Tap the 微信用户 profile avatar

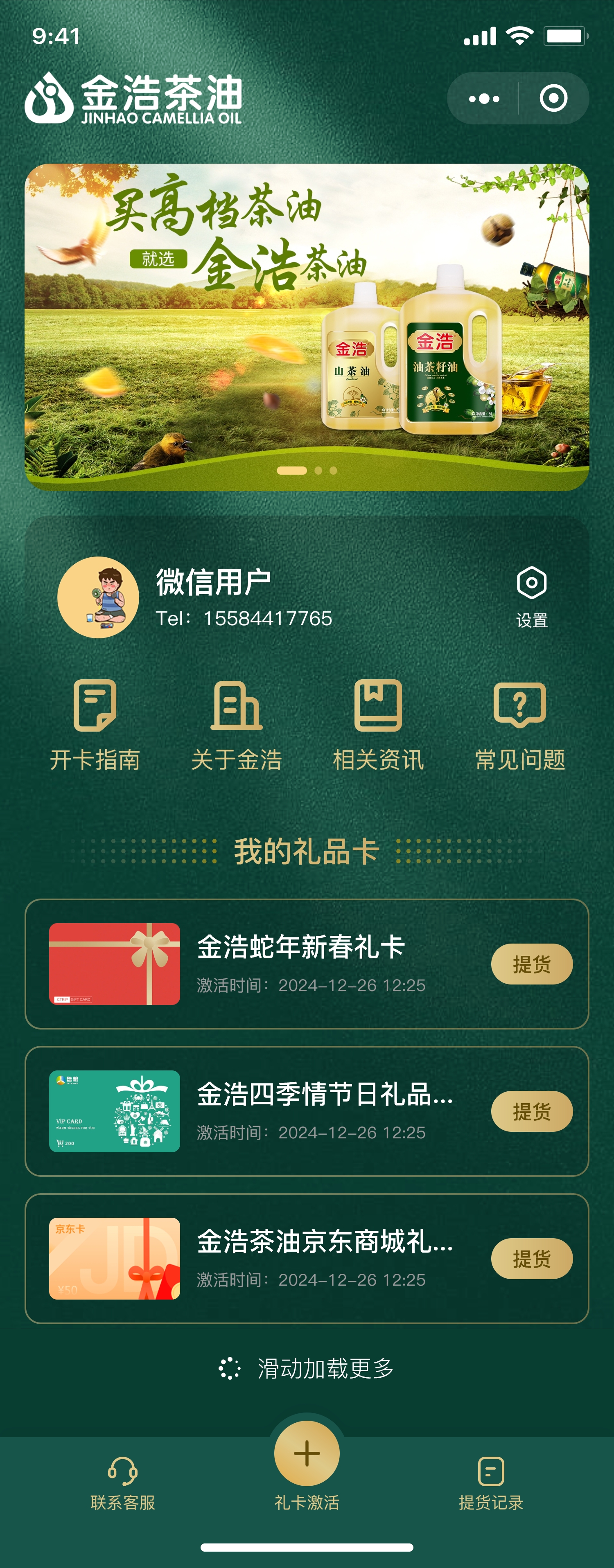[98, 597]
